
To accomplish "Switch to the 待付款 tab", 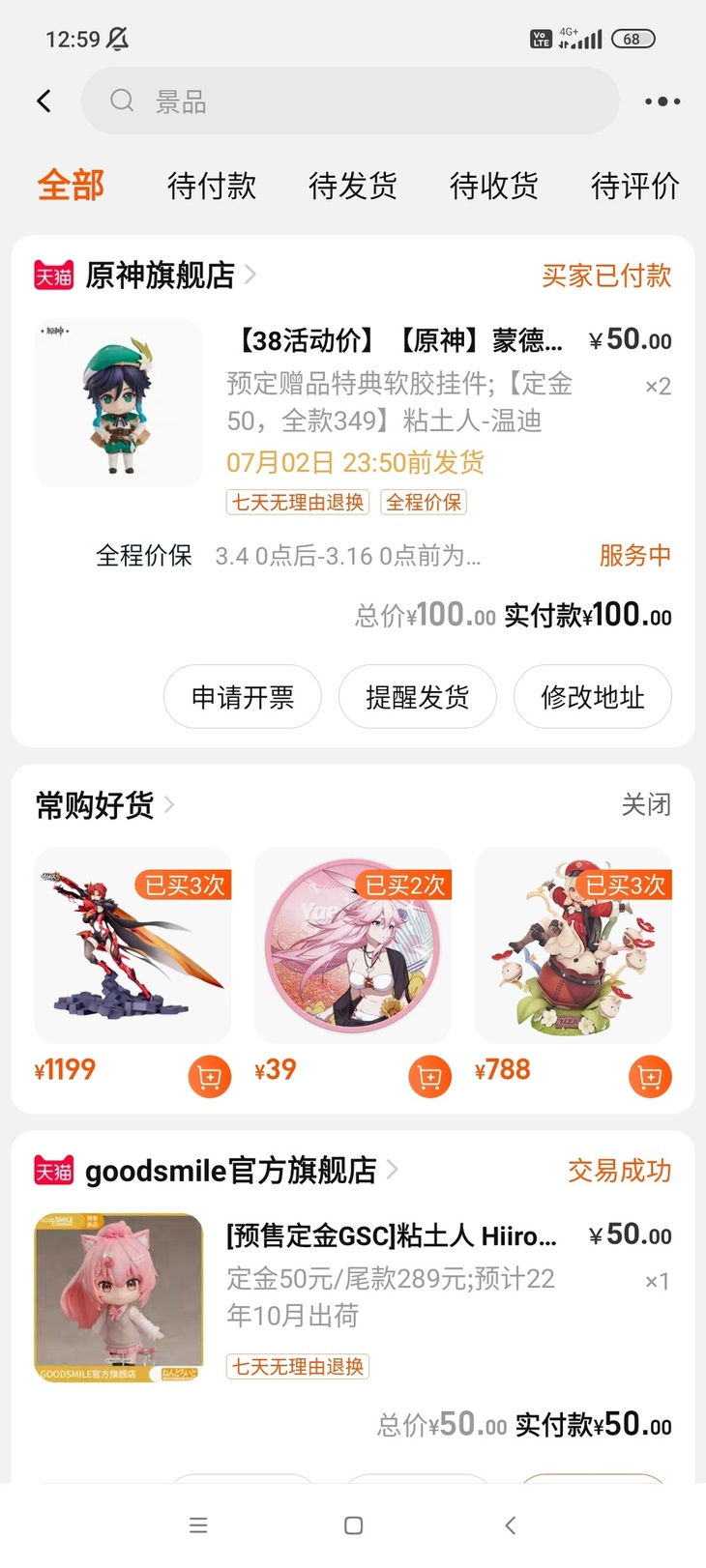I will tap(211, 186).
